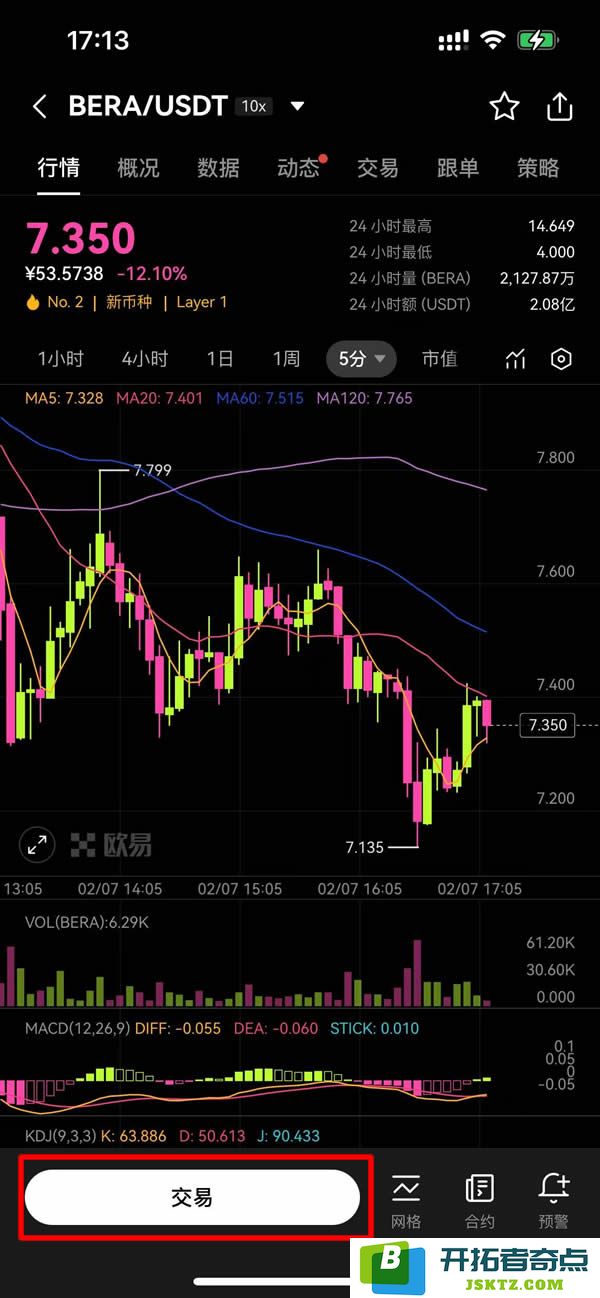Viewport: 600px width, 1298px height.
Task: Select the 4小时 chart interval
Action: (145, 359)
